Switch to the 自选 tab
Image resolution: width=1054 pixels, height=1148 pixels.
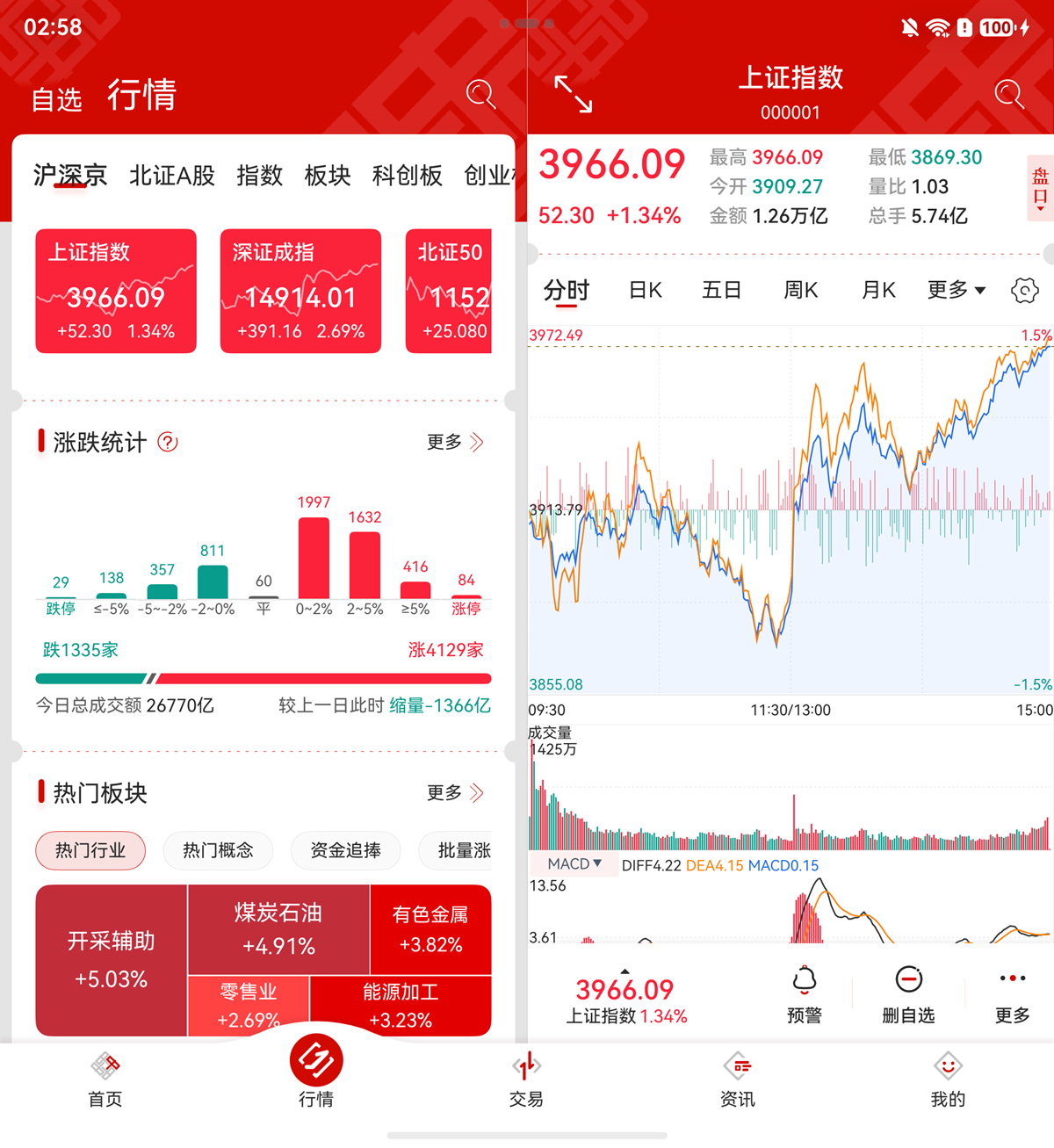57,99
